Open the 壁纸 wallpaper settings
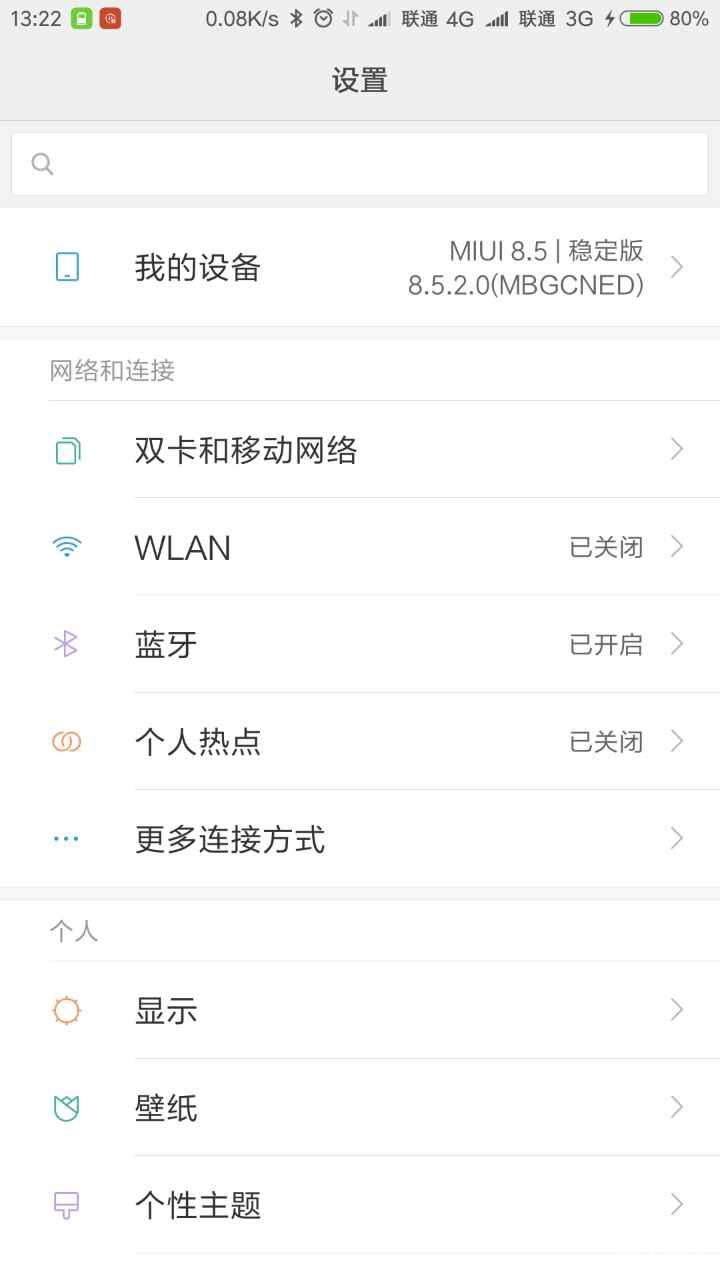 tap(360, 1108)
